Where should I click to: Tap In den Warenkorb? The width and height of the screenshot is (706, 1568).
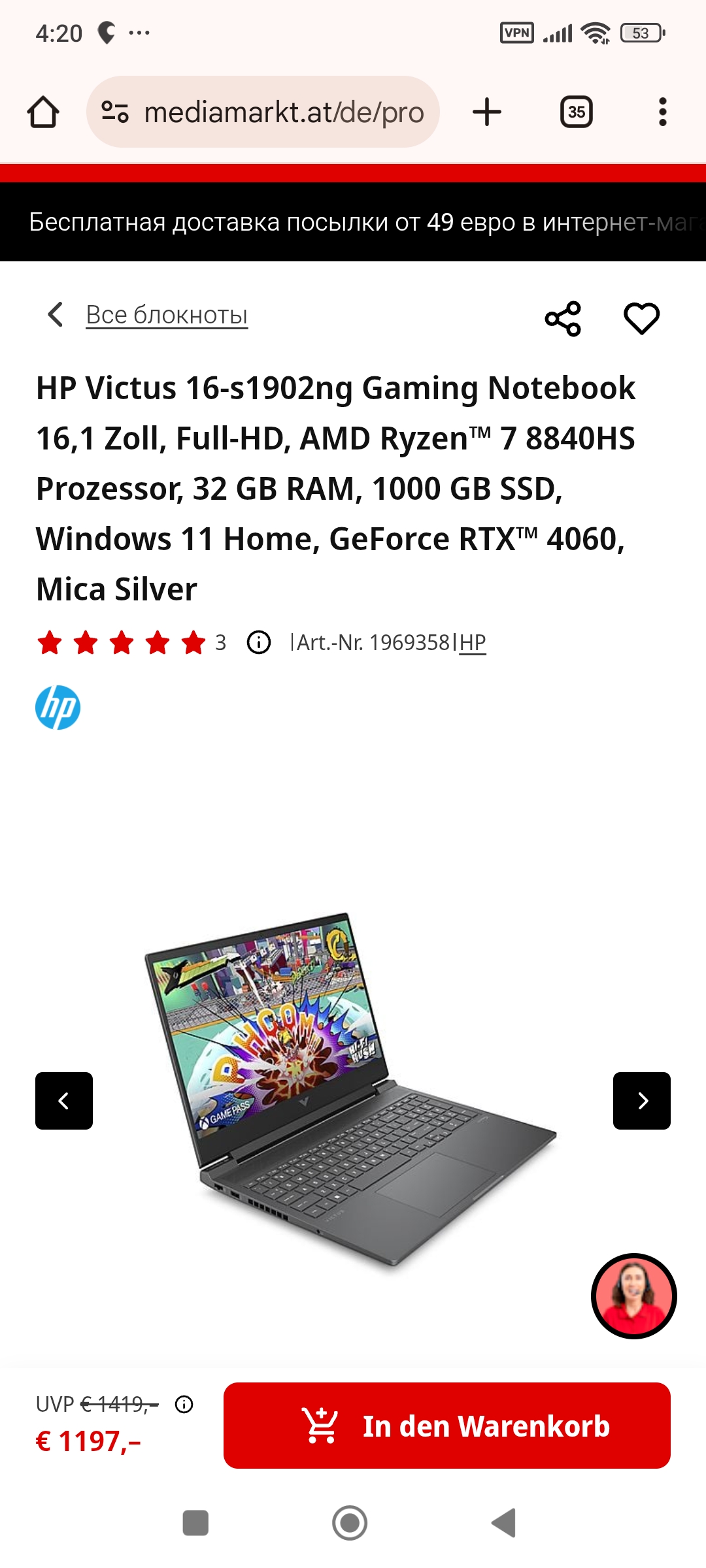(x=447, y=1426)
